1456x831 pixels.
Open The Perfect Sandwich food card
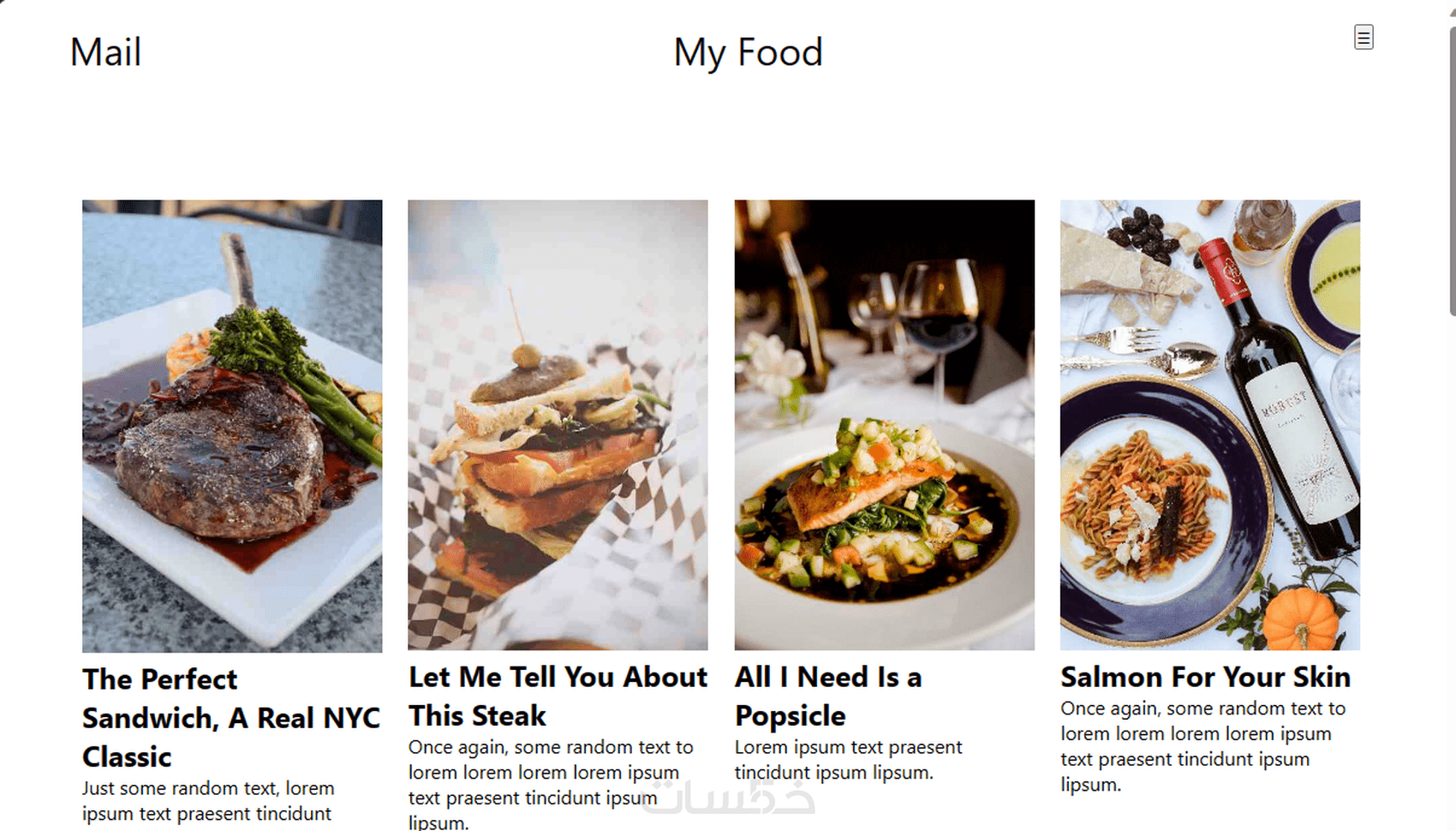tap(232, 426)
